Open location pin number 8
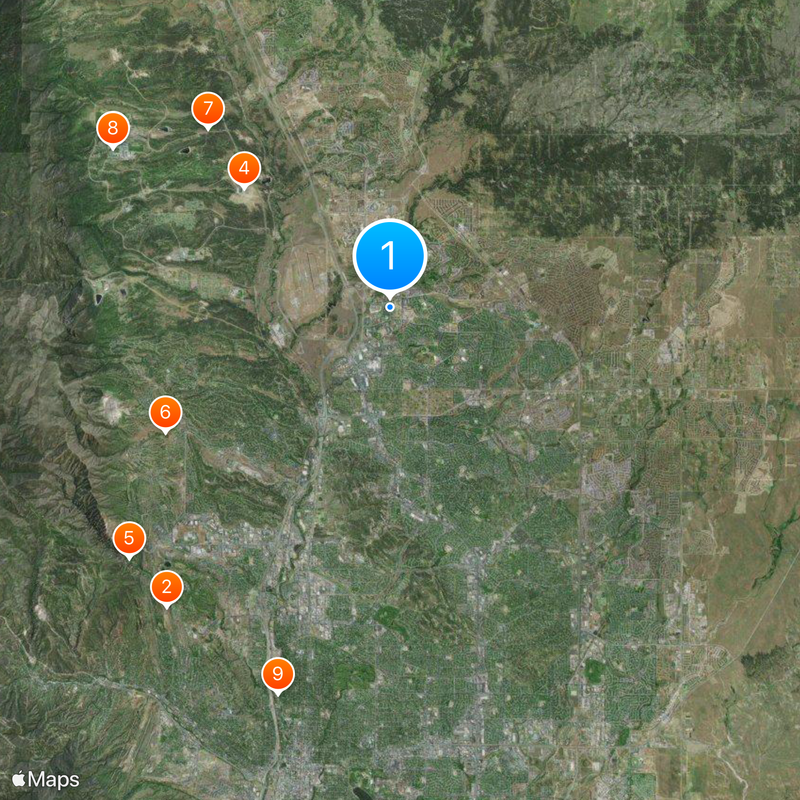This screenshot has height=800, width=800. click(x=112, y=128)
